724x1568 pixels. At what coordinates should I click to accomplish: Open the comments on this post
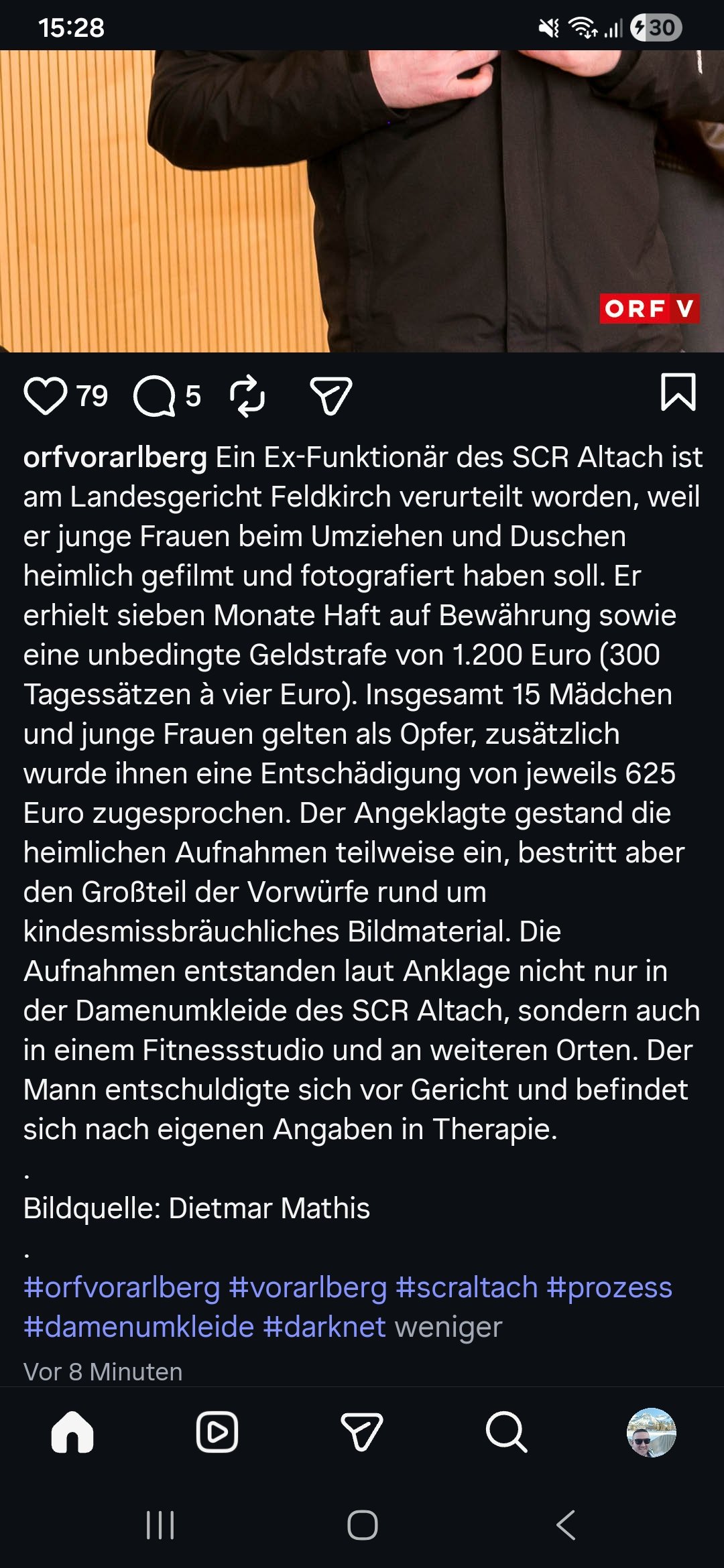pos(155,395)
